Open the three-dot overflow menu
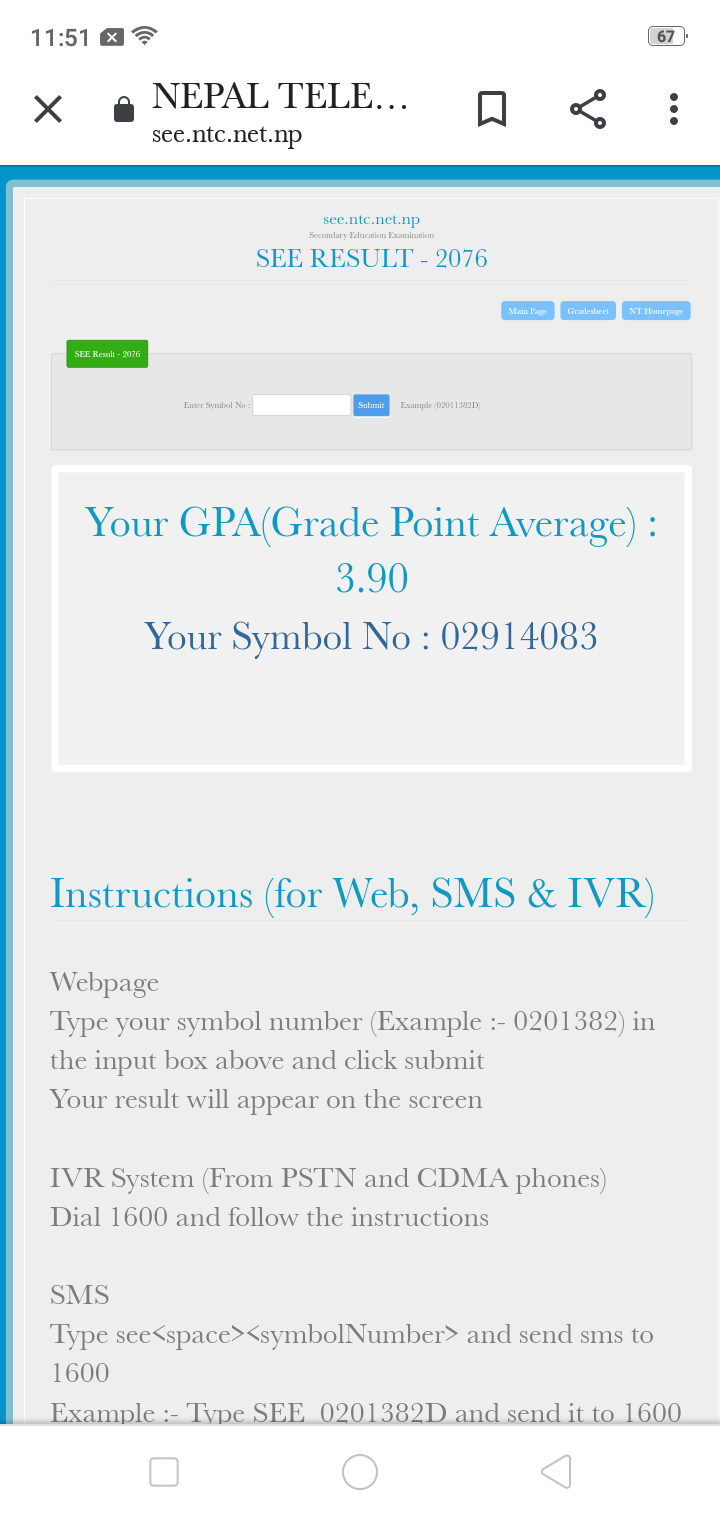Image resolution: width=720 pixels, height=1520 pixels. (x=674, y=109)
